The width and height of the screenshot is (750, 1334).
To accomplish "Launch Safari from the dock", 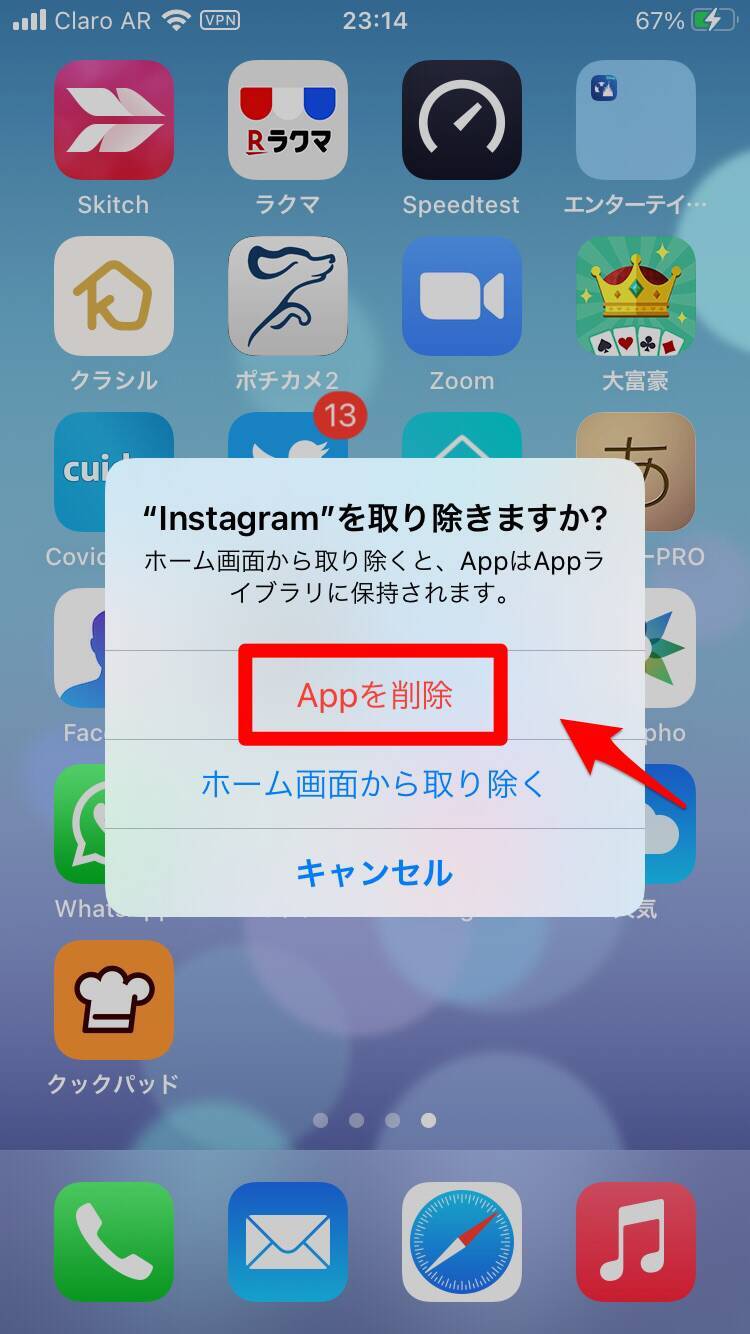I will tap(461, 1242).
